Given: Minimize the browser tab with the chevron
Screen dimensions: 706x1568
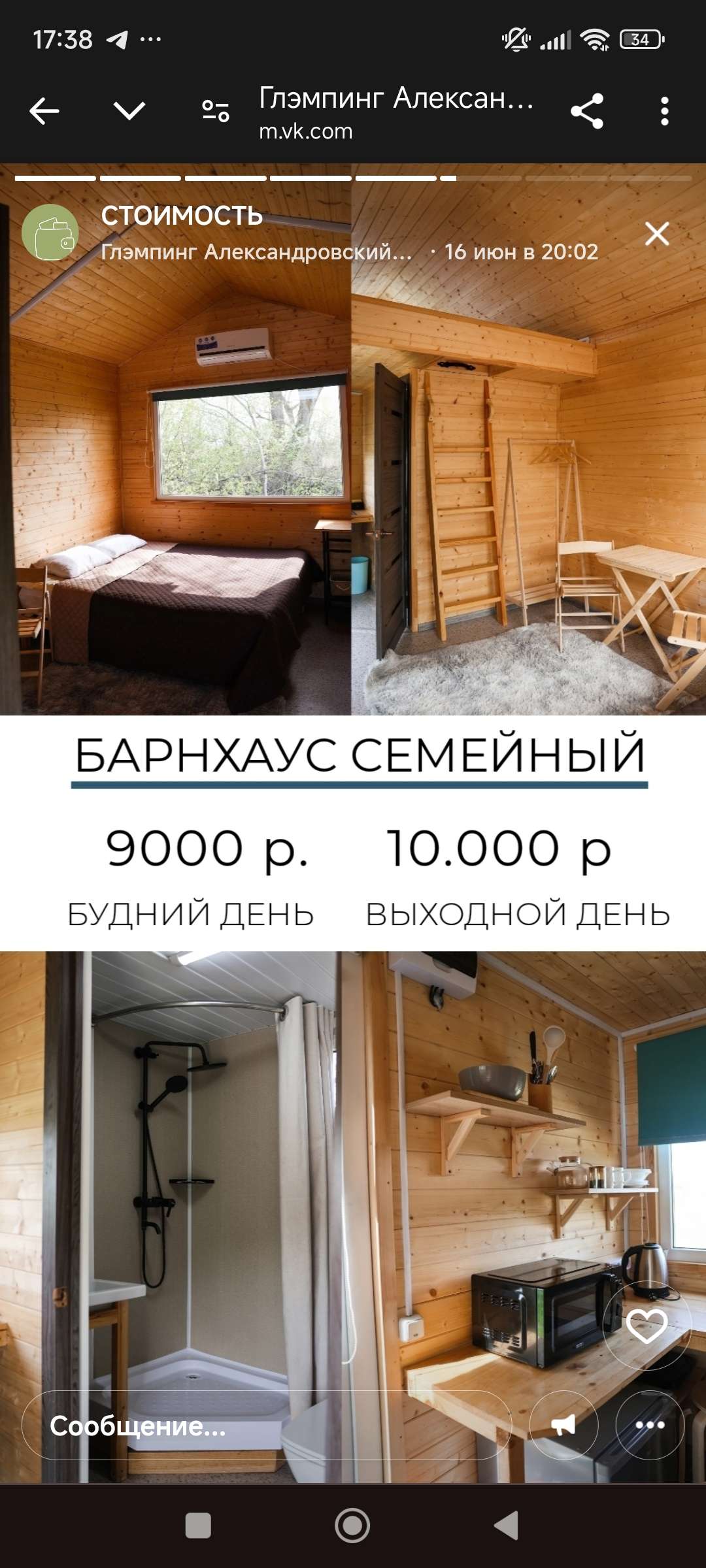Looking at the screenshot, I should pyautogui.click(x=129, y=110).
